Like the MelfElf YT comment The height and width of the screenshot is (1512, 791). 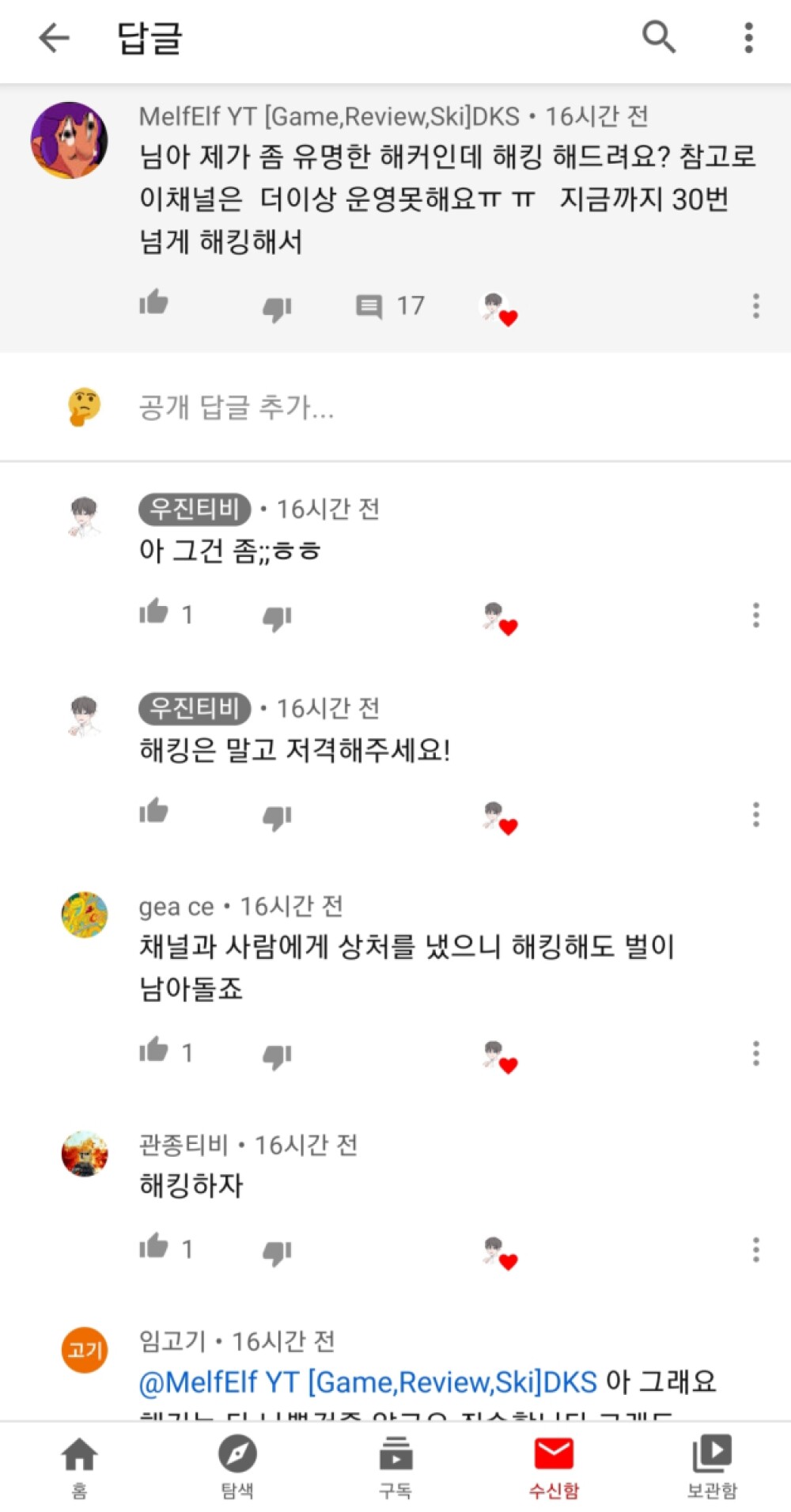coord(153,303)
